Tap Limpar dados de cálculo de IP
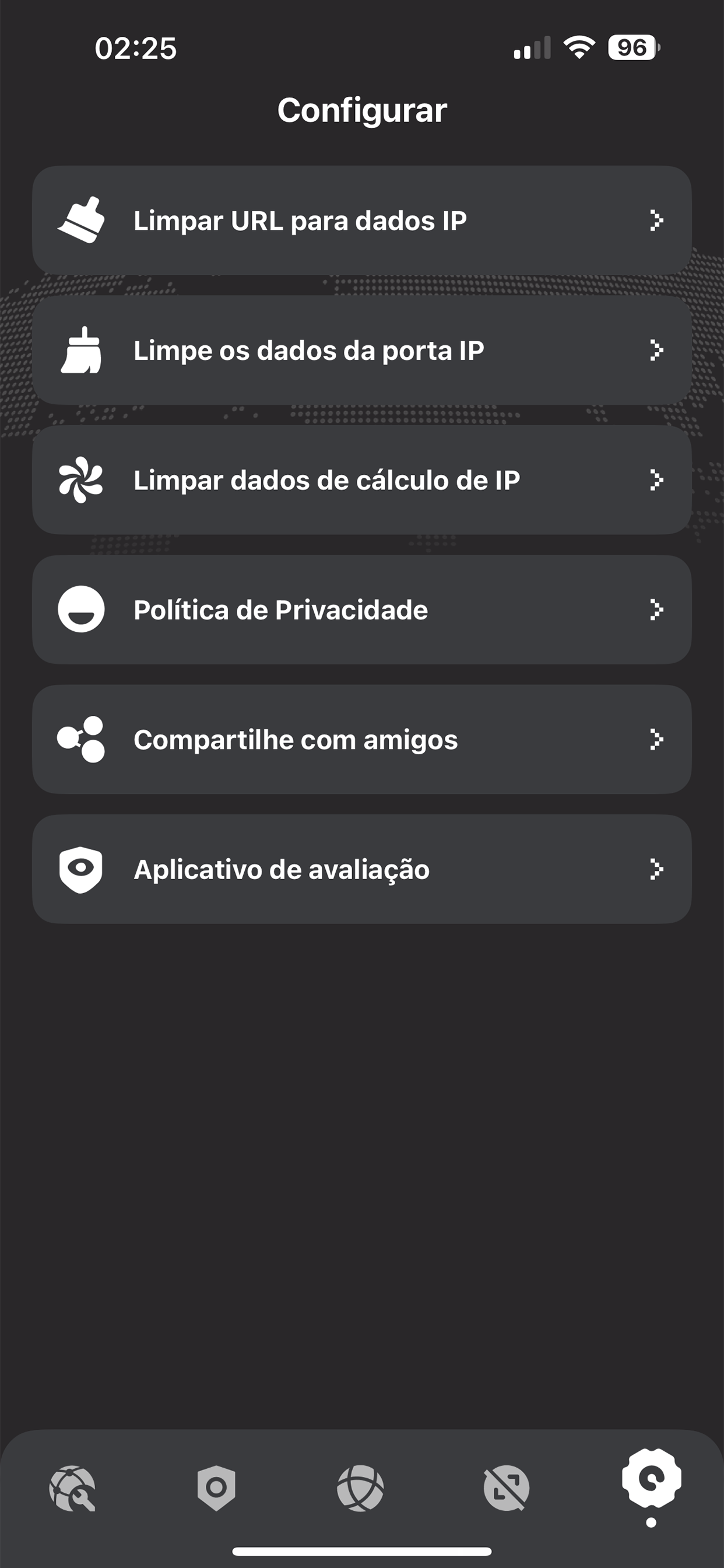Viewport: 724px width, 1568px height. click(x=361, y=480)
